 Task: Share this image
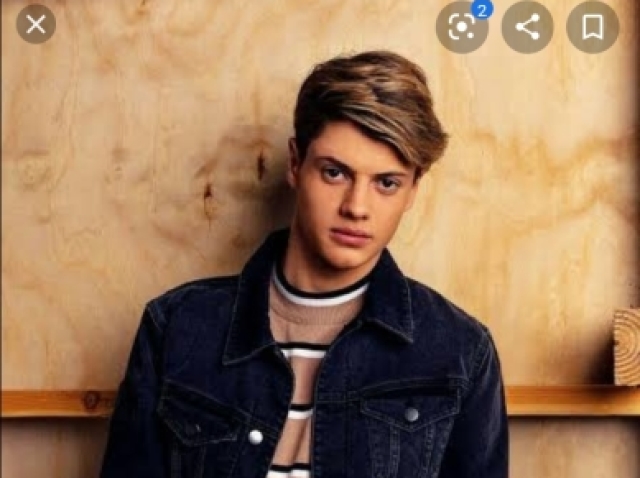[527, 27]
